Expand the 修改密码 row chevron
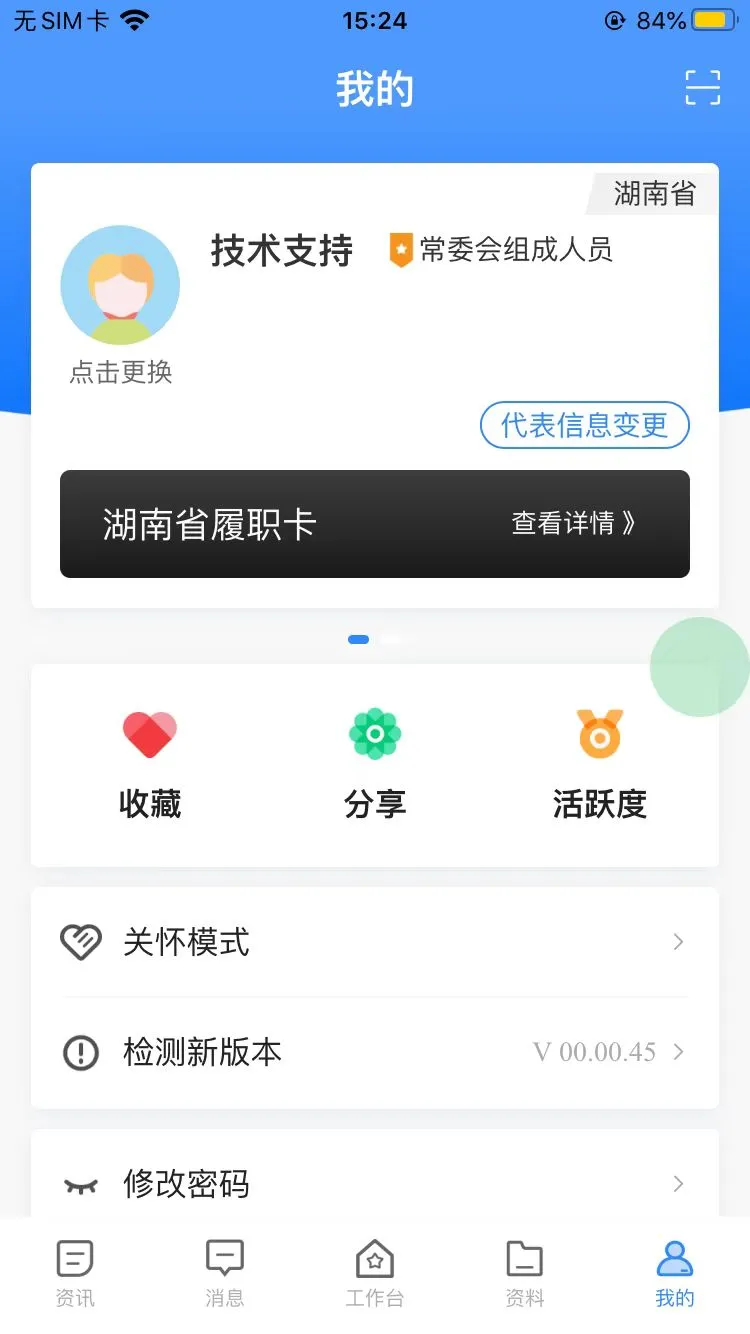This screenshot has height=1334, width=750. [x=678, y=1185]
